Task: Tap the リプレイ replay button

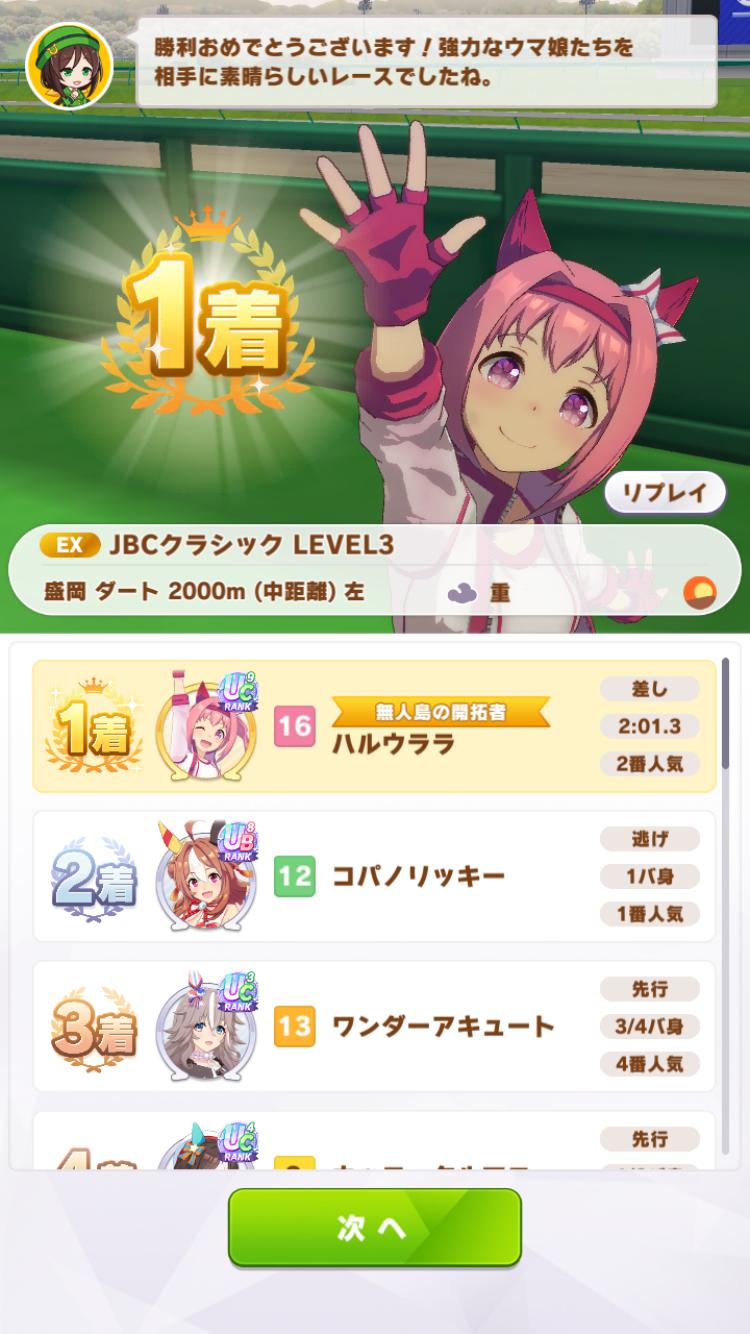Action: [x=664, y=492]
